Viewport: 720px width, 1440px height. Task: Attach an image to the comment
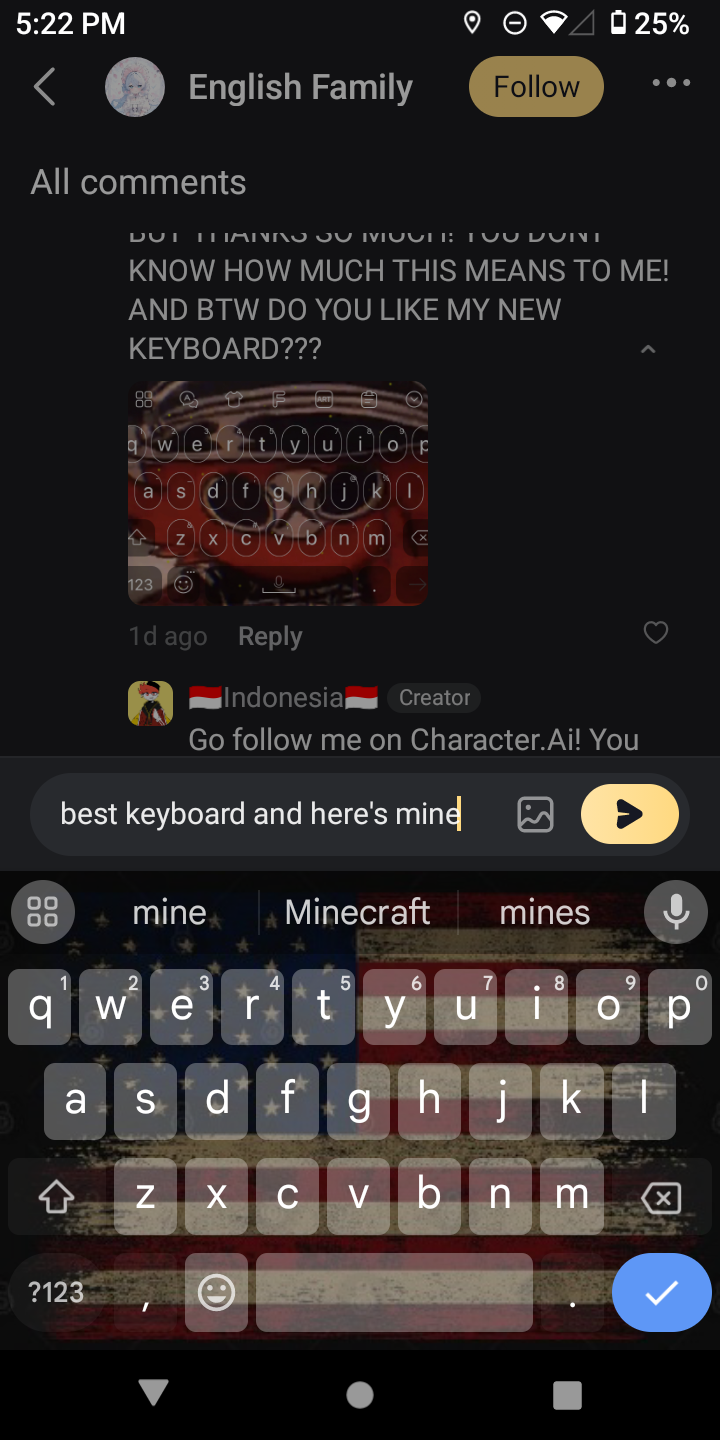[536, 814]
